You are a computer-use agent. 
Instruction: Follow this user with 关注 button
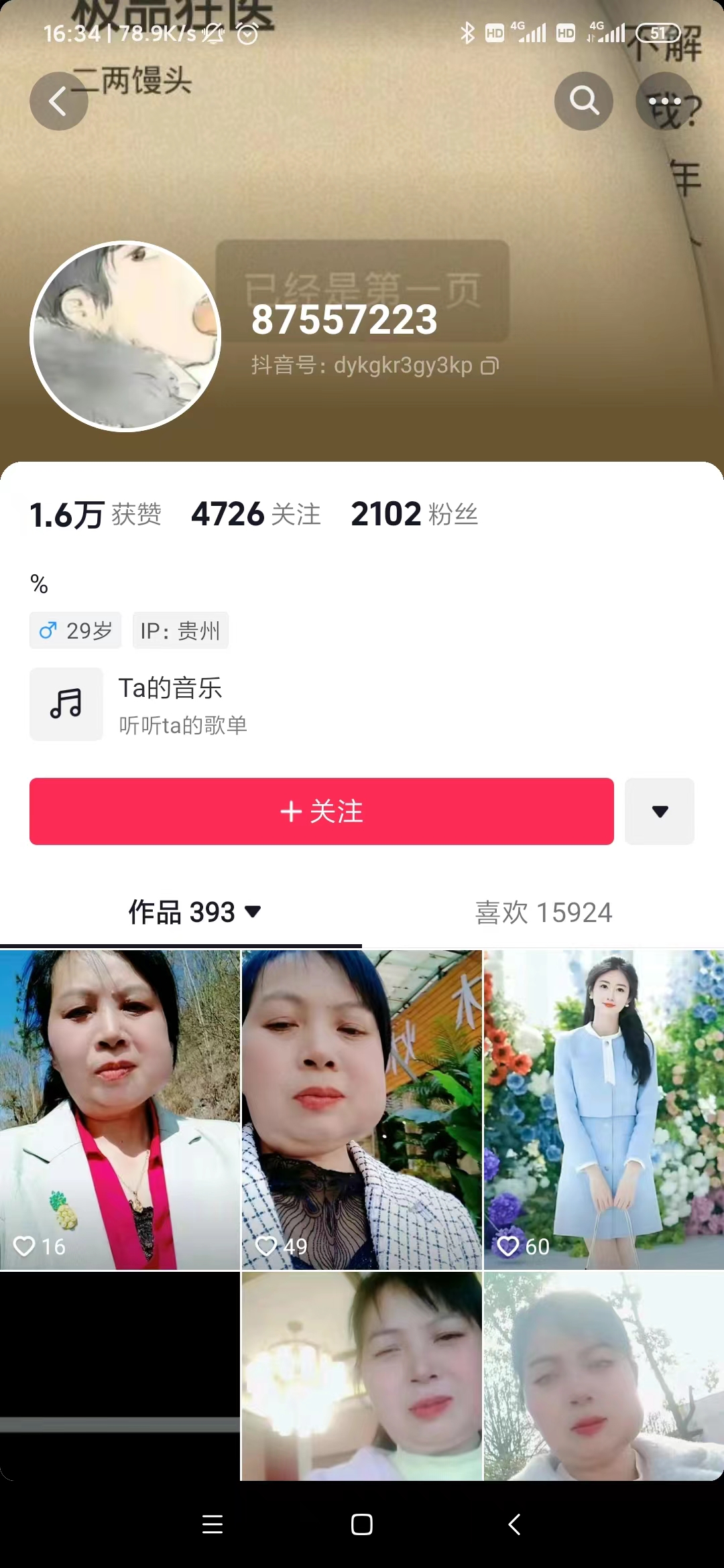(x=322, y=811)
